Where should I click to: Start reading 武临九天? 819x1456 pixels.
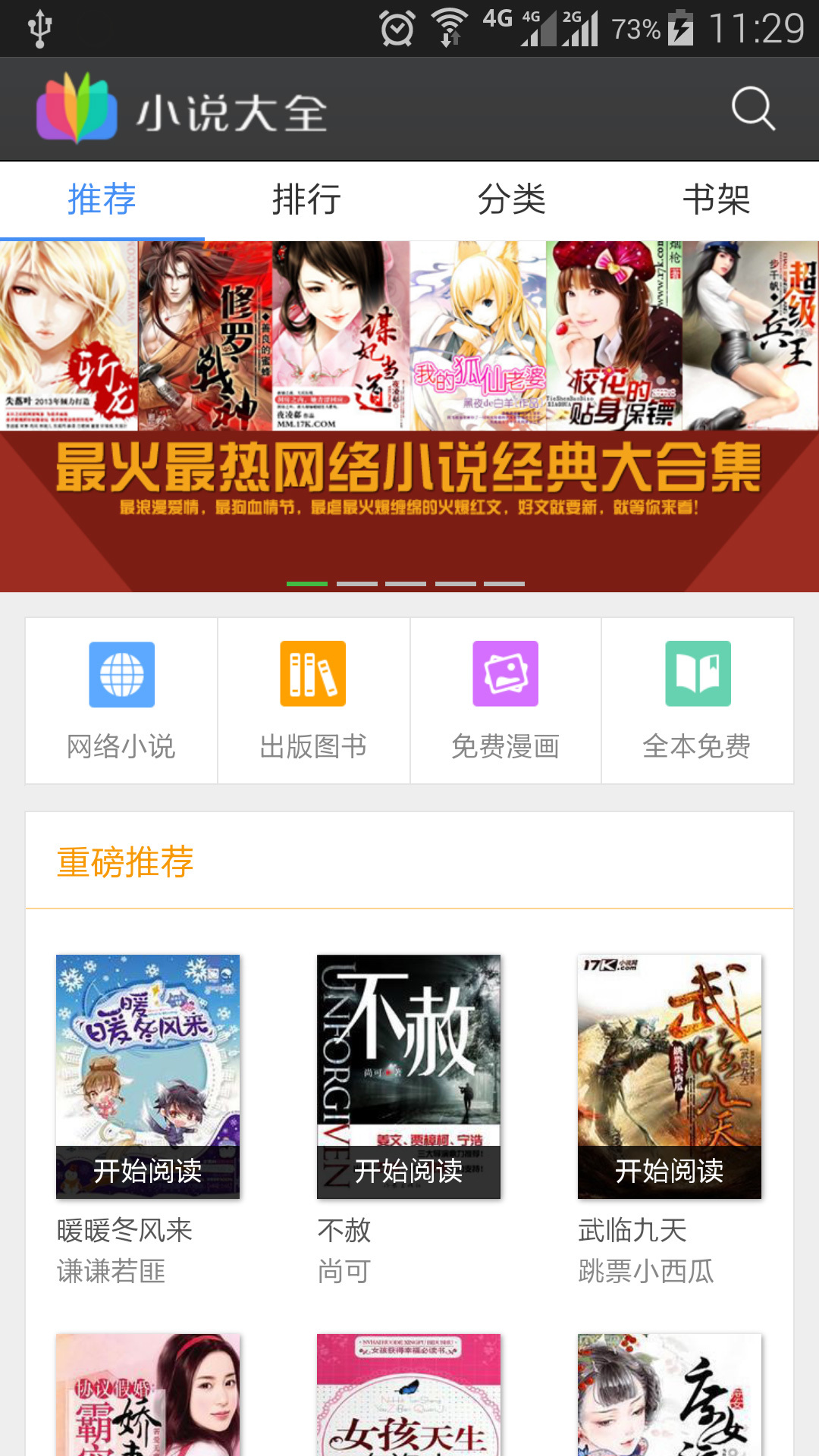tap(670, 1170)
